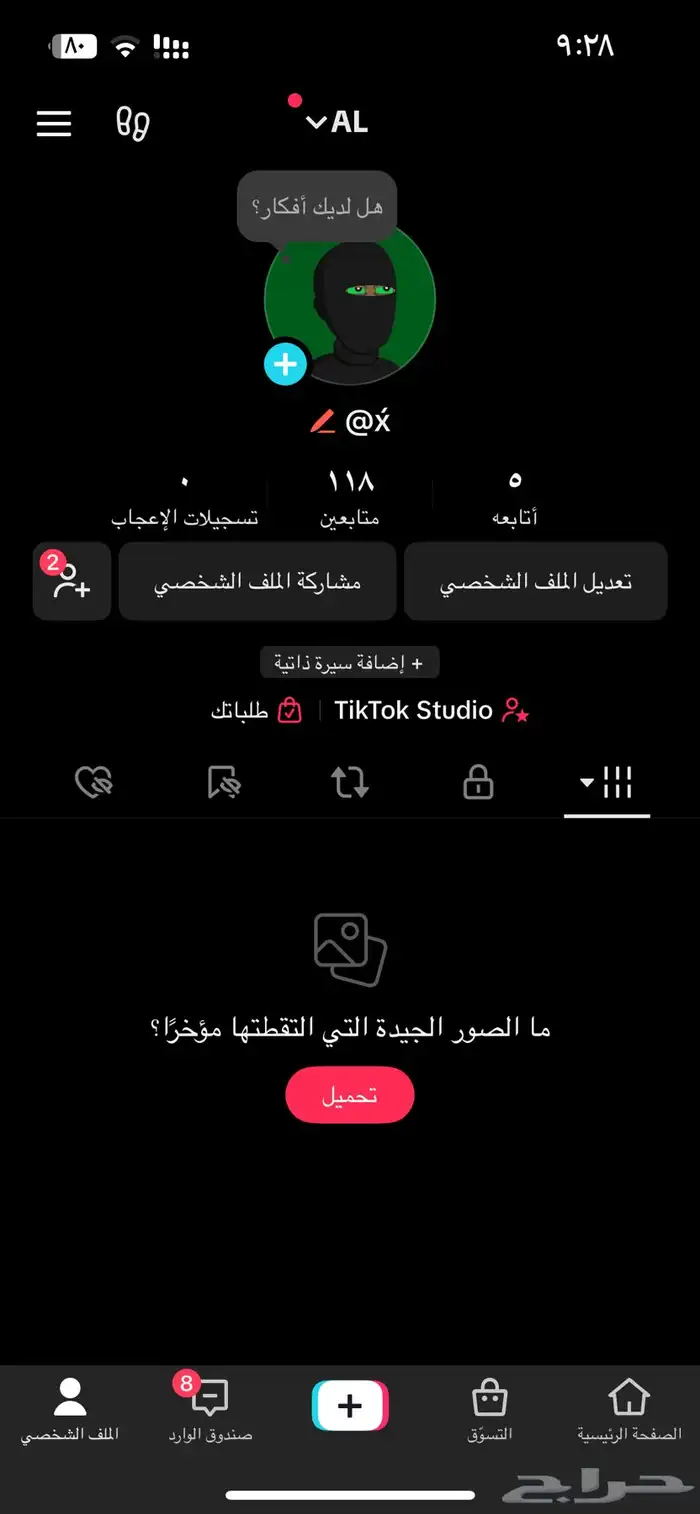The image size is (700, 1514).
Task: Share the profile via مشاركة الملف الشخصي
Action: pos(257,582)
